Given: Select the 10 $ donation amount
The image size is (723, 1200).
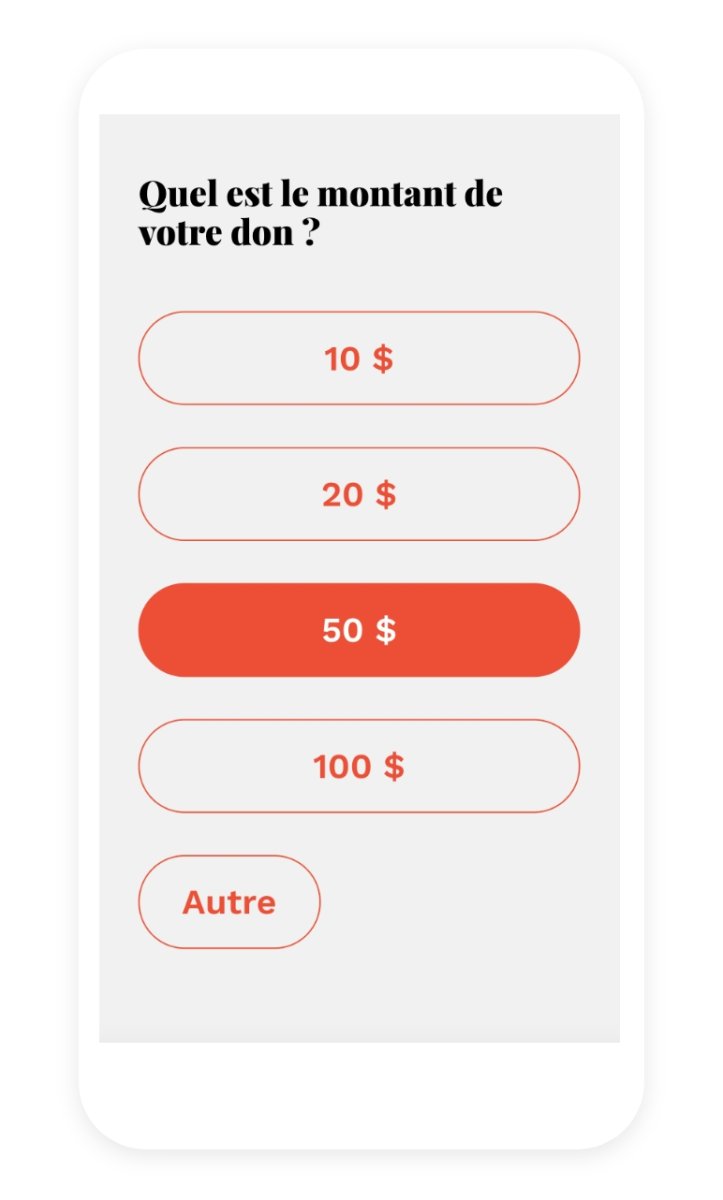Looking at the screenshot, I should (x=359, y=358).
